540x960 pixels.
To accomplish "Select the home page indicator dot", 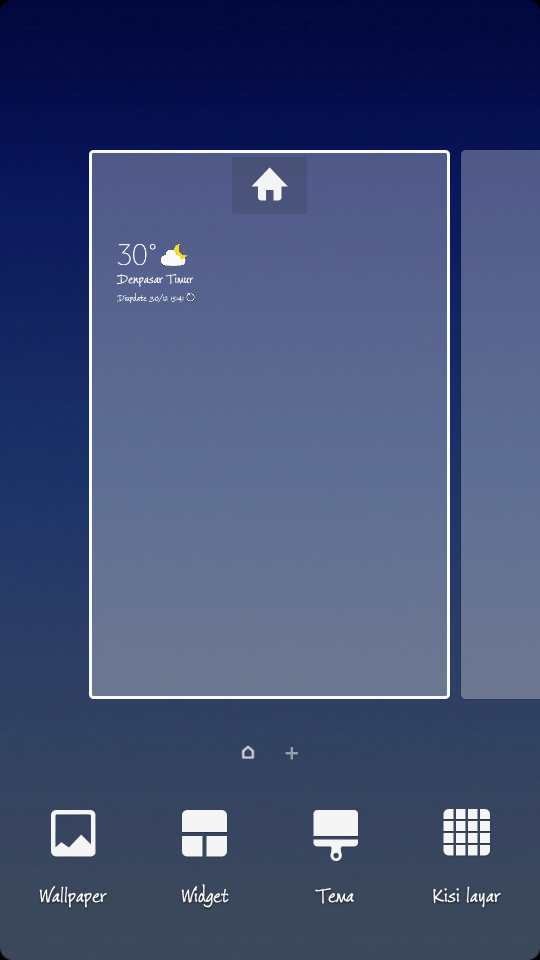I will 248,752.
